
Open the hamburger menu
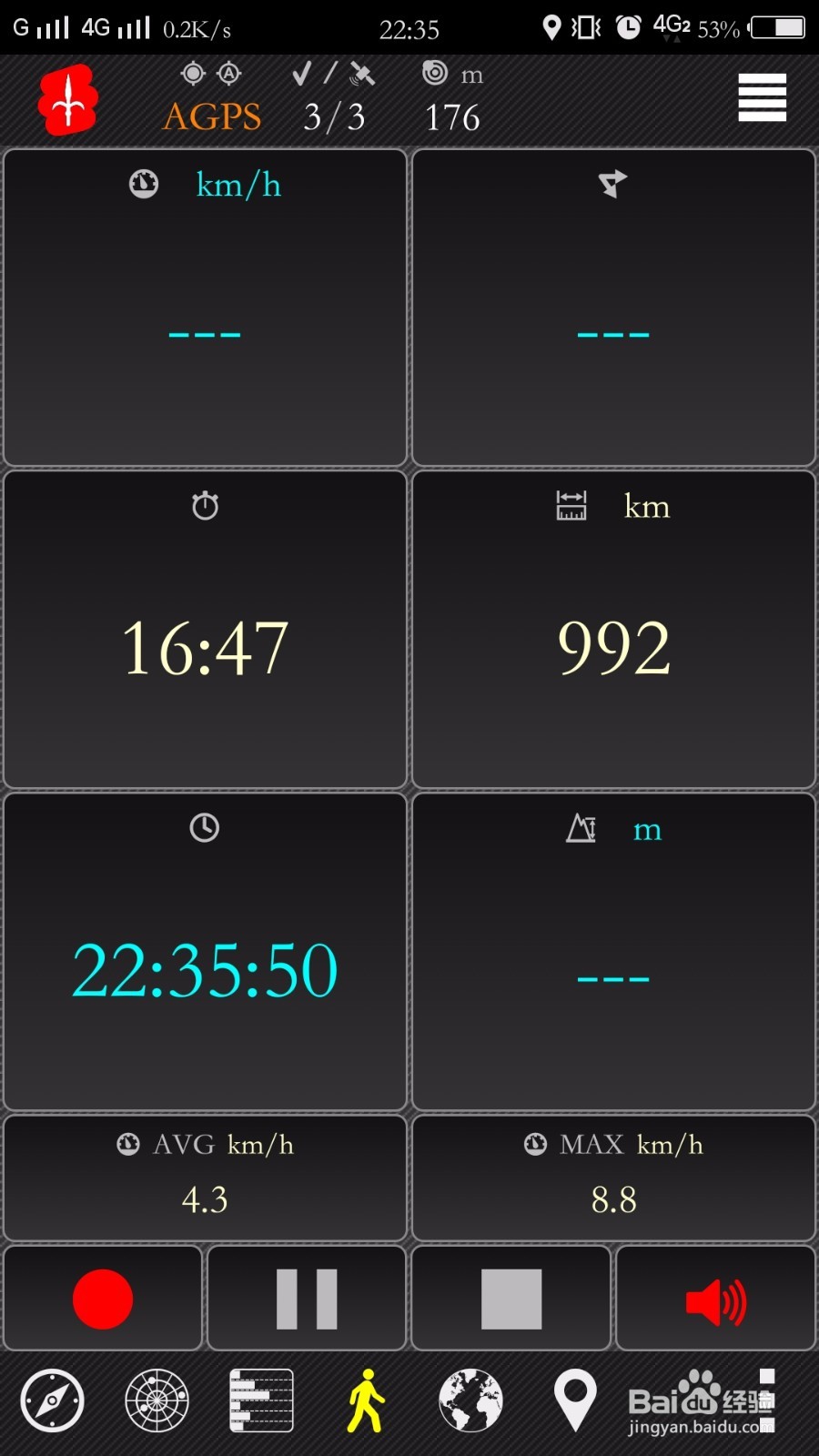[x=762, y=97]
